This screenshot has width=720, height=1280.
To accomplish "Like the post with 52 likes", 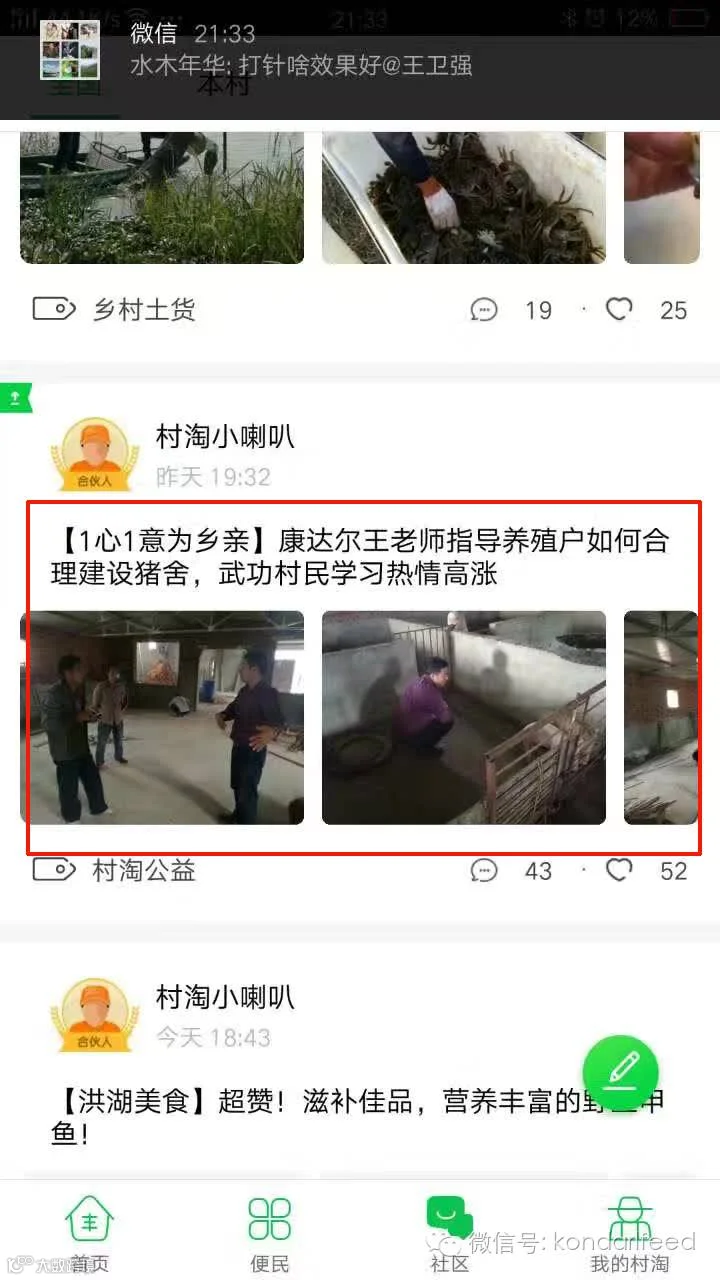I will 647,871.
